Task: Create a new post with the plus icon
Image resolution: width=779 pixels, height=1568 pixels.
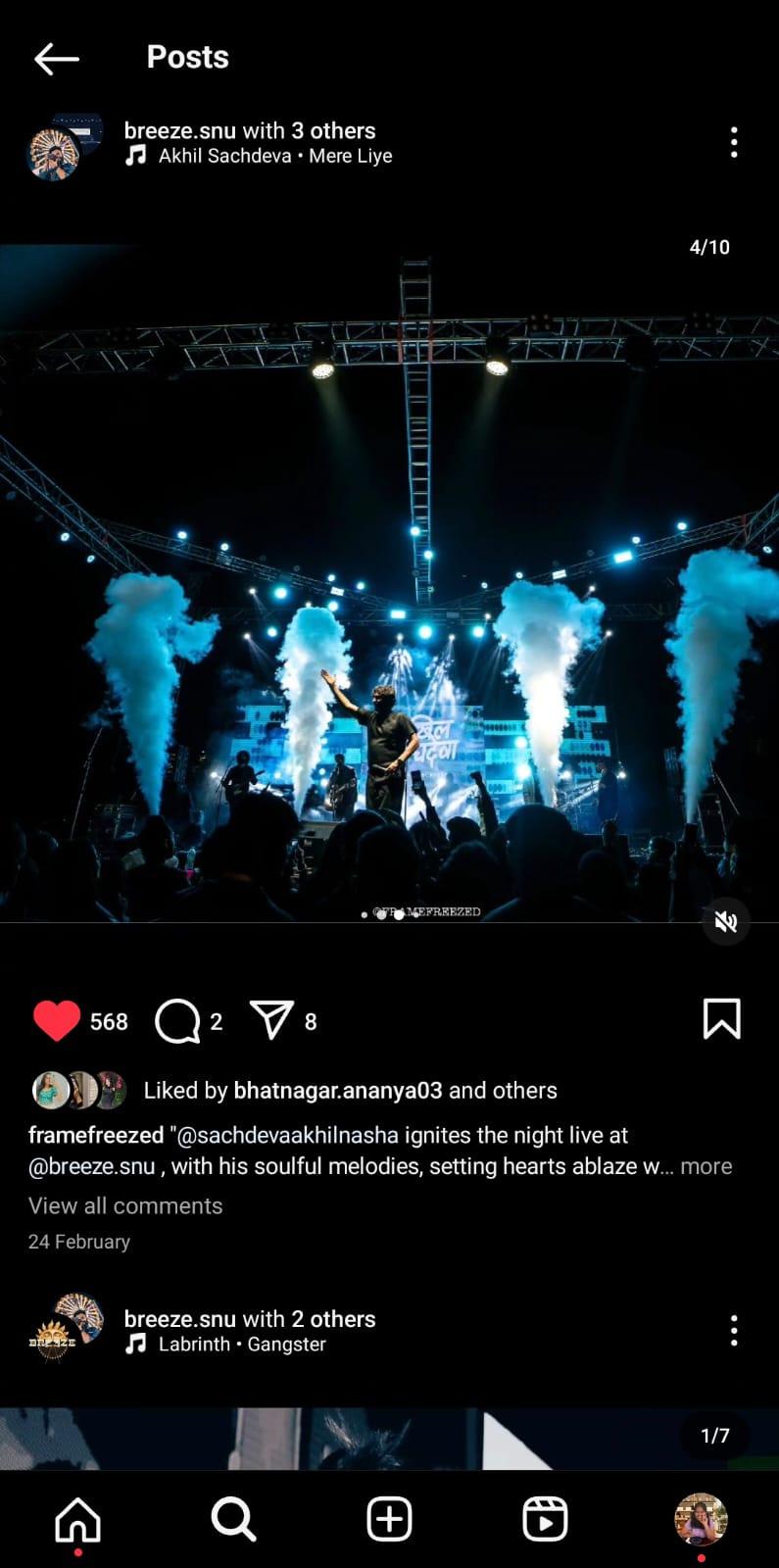Action: coord(389,1520)
